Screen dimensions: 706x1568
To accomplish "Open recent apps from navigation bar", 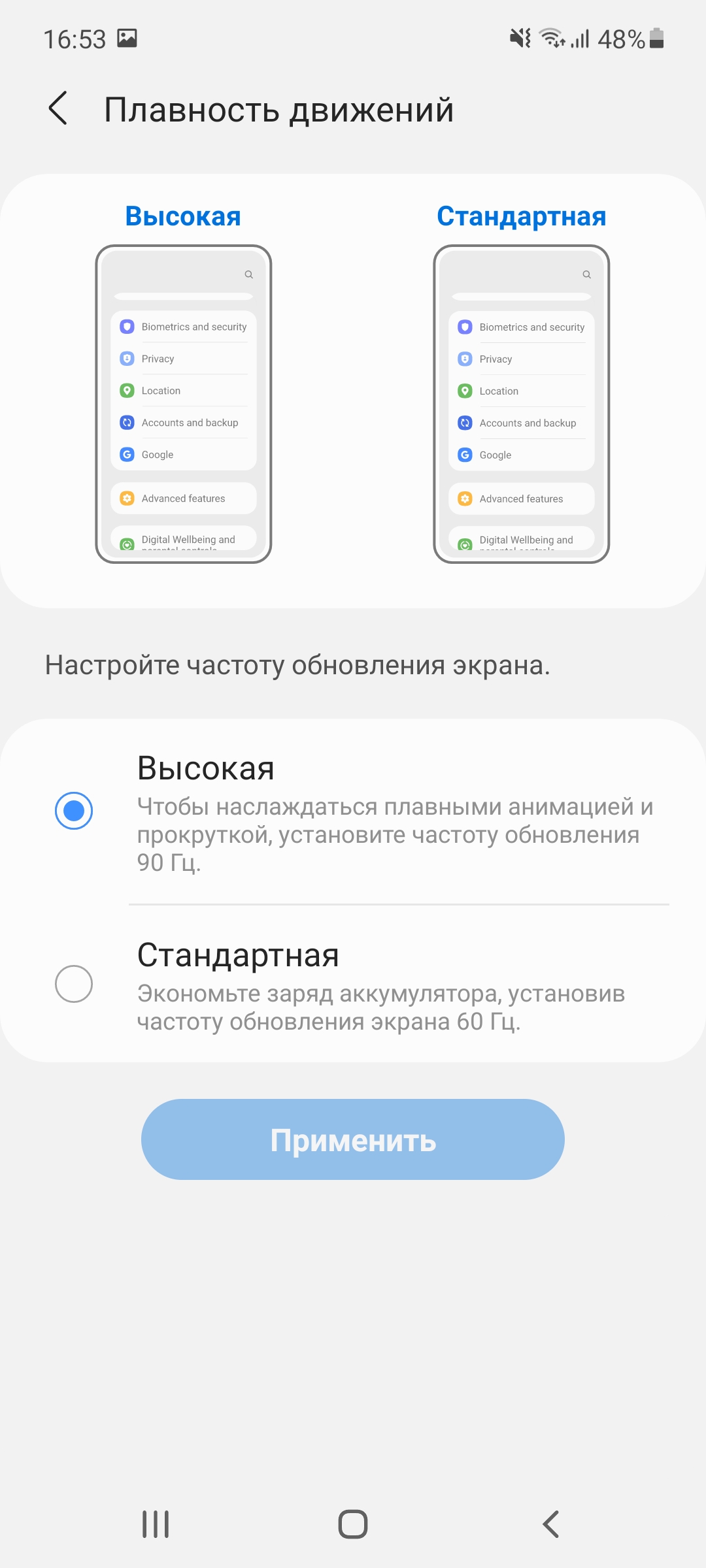I will [x=156, y=1524].
